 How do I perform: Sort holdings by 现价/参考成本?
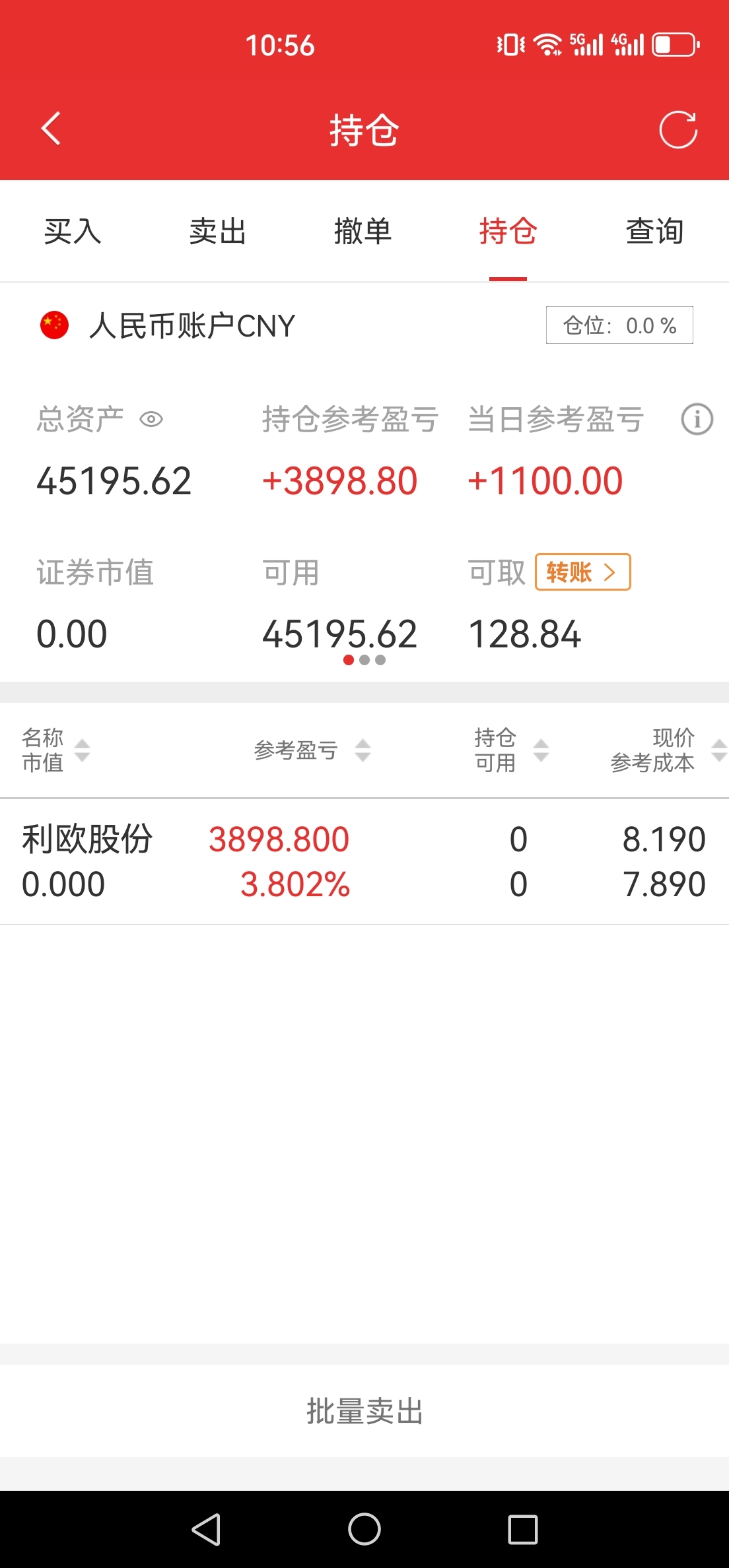[667, 750]
